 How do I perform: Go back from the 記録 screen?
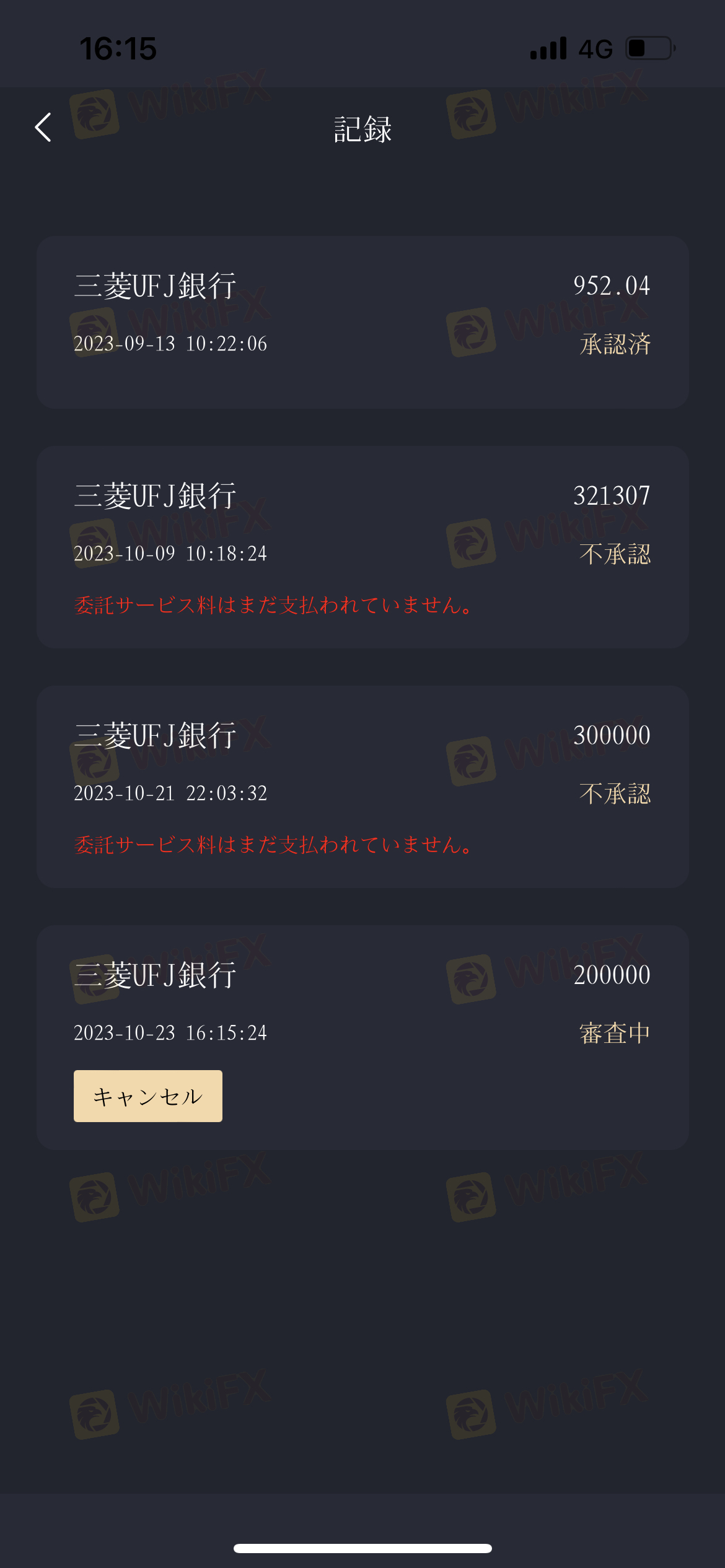click(x=43, y=128)
